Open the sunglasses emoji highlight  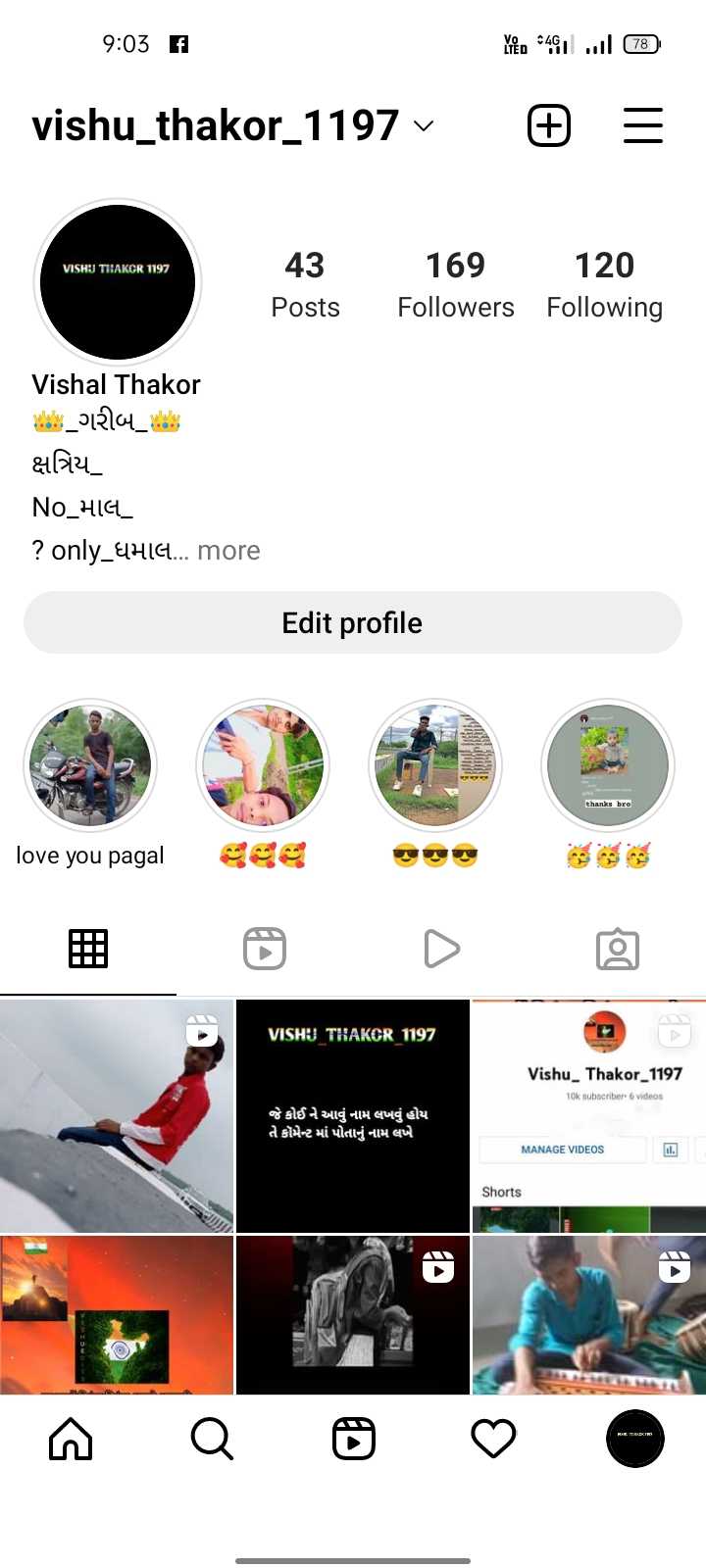(x=435, y=766)
